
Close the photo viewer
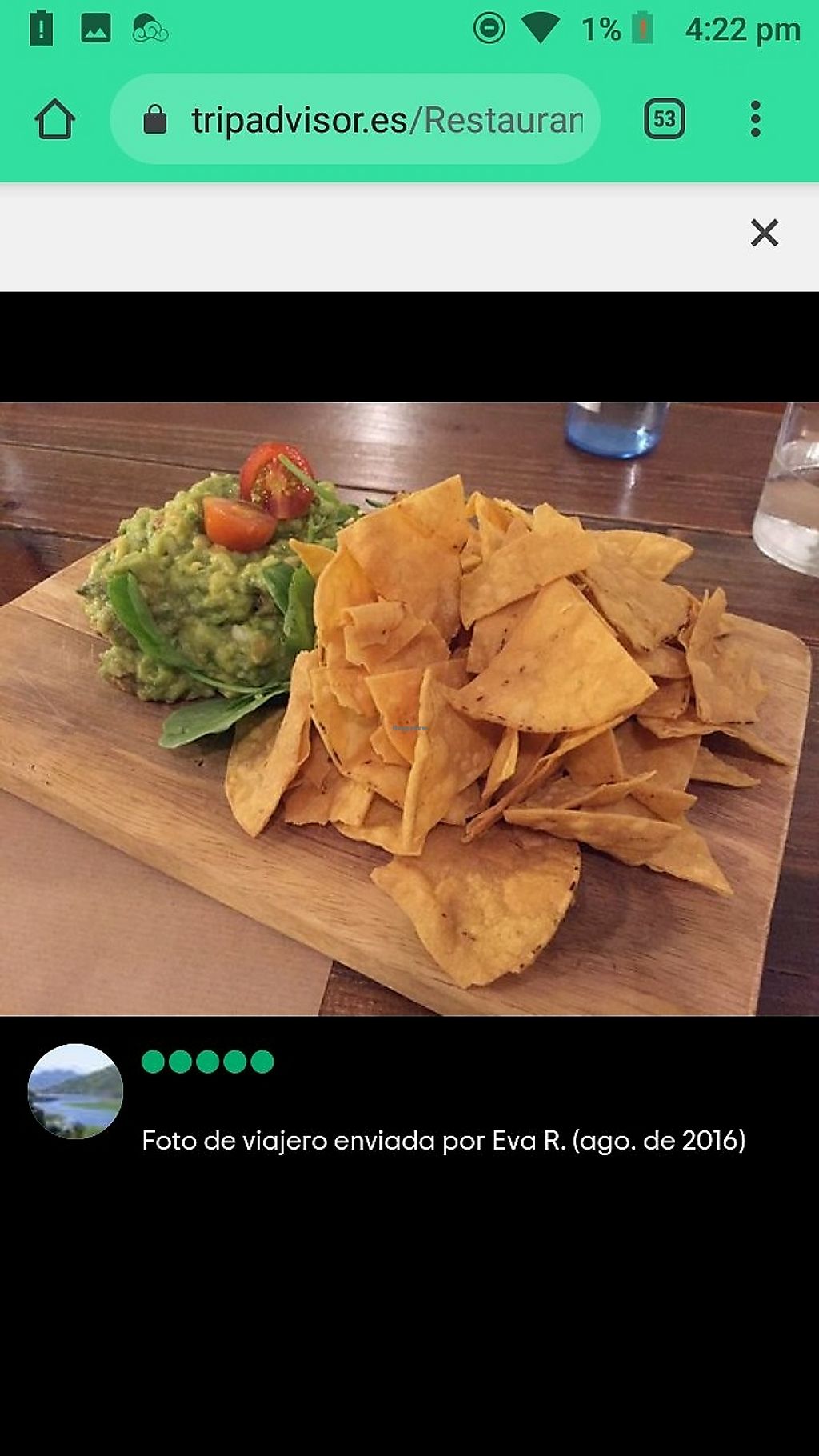coord(764,233)
